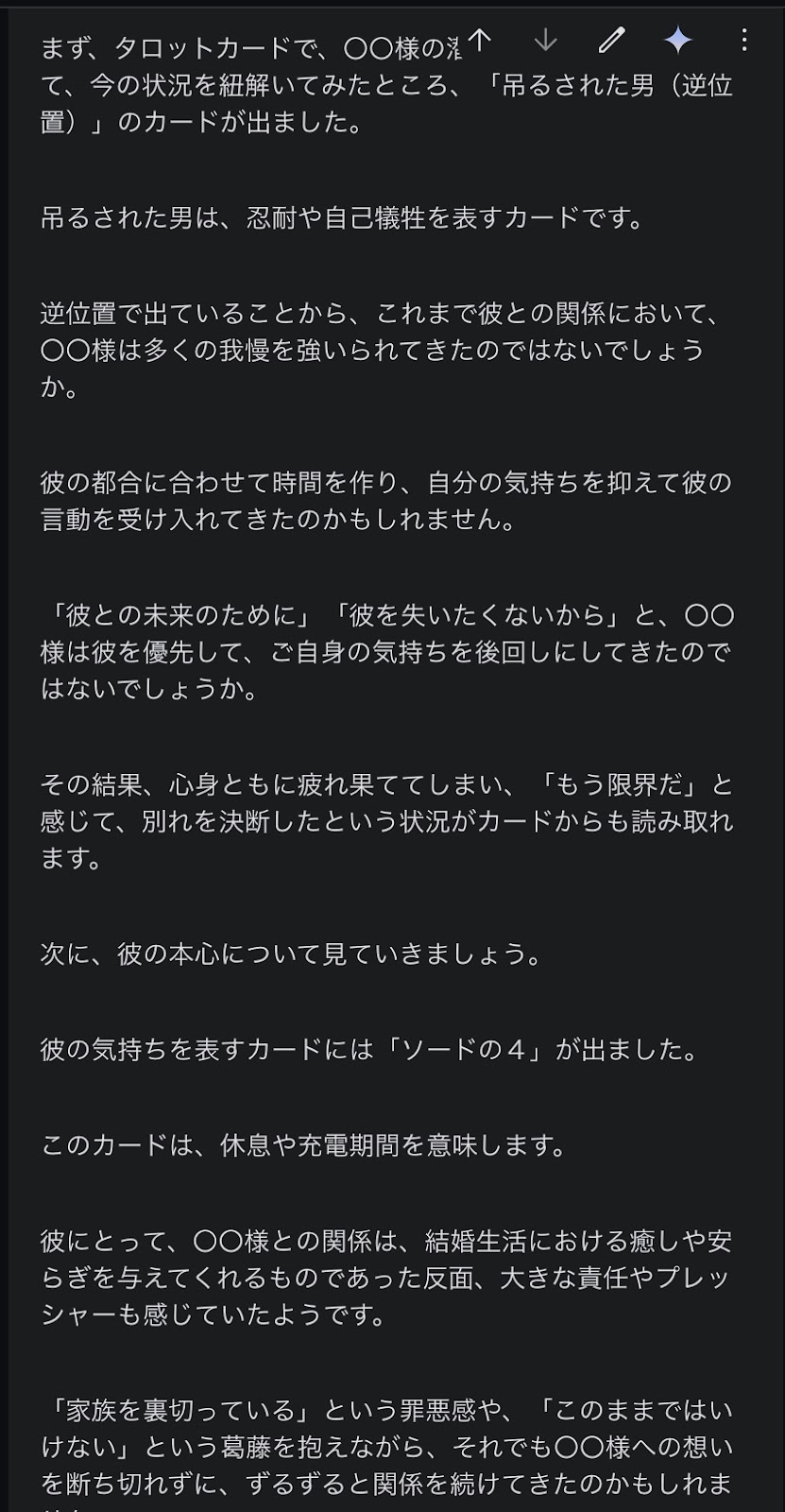Open the three-dot overflow menu
Screen dimensions: 785x1512
point(744,40)
